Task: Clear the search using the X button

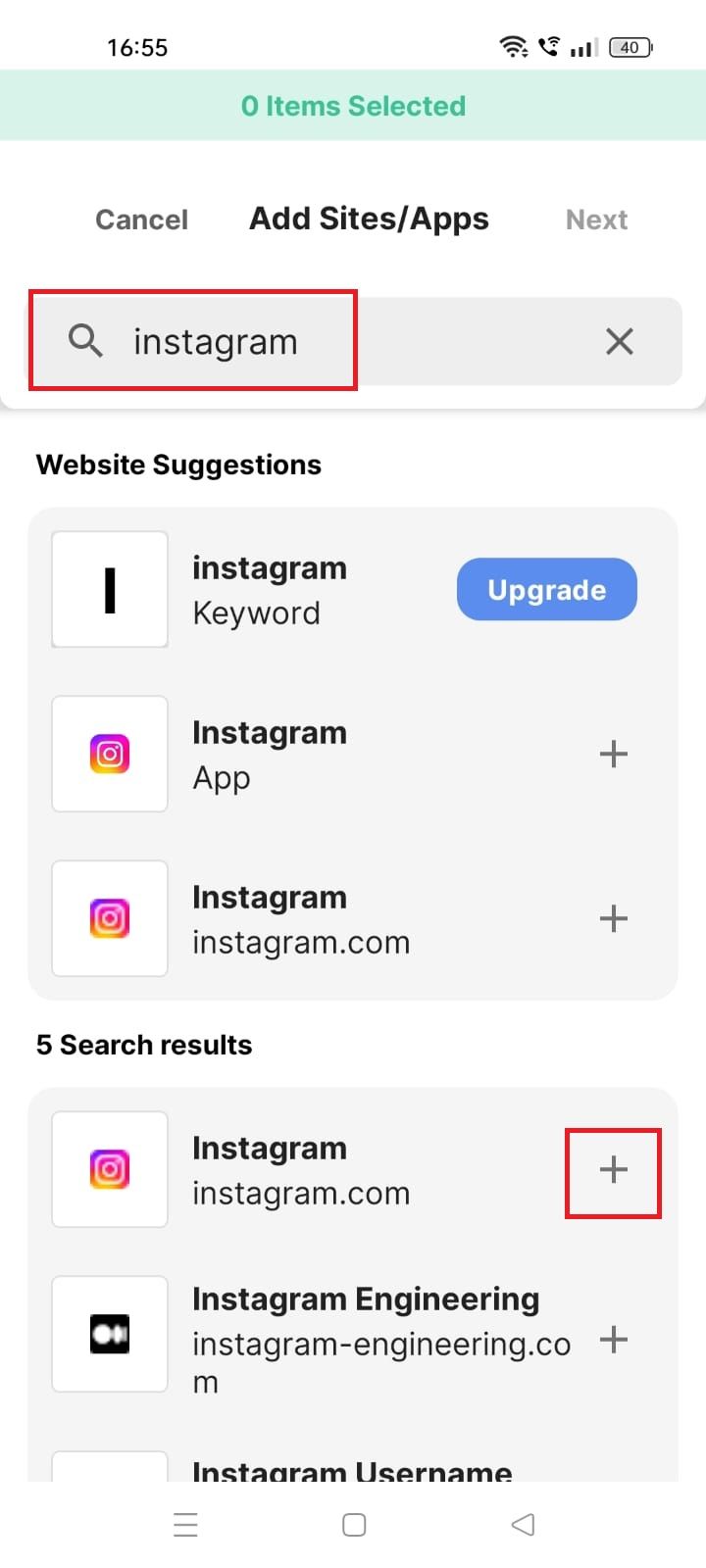Action: click(x=619, y=341)
